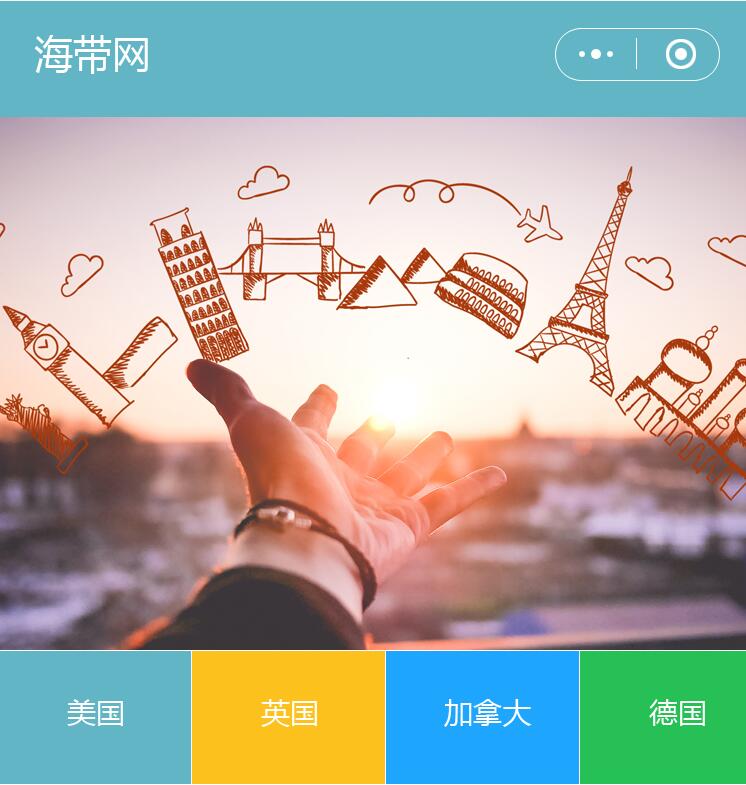Open the travel landmarks banner image
Screen dimensions: 746x785
click(x=373, y=383)
